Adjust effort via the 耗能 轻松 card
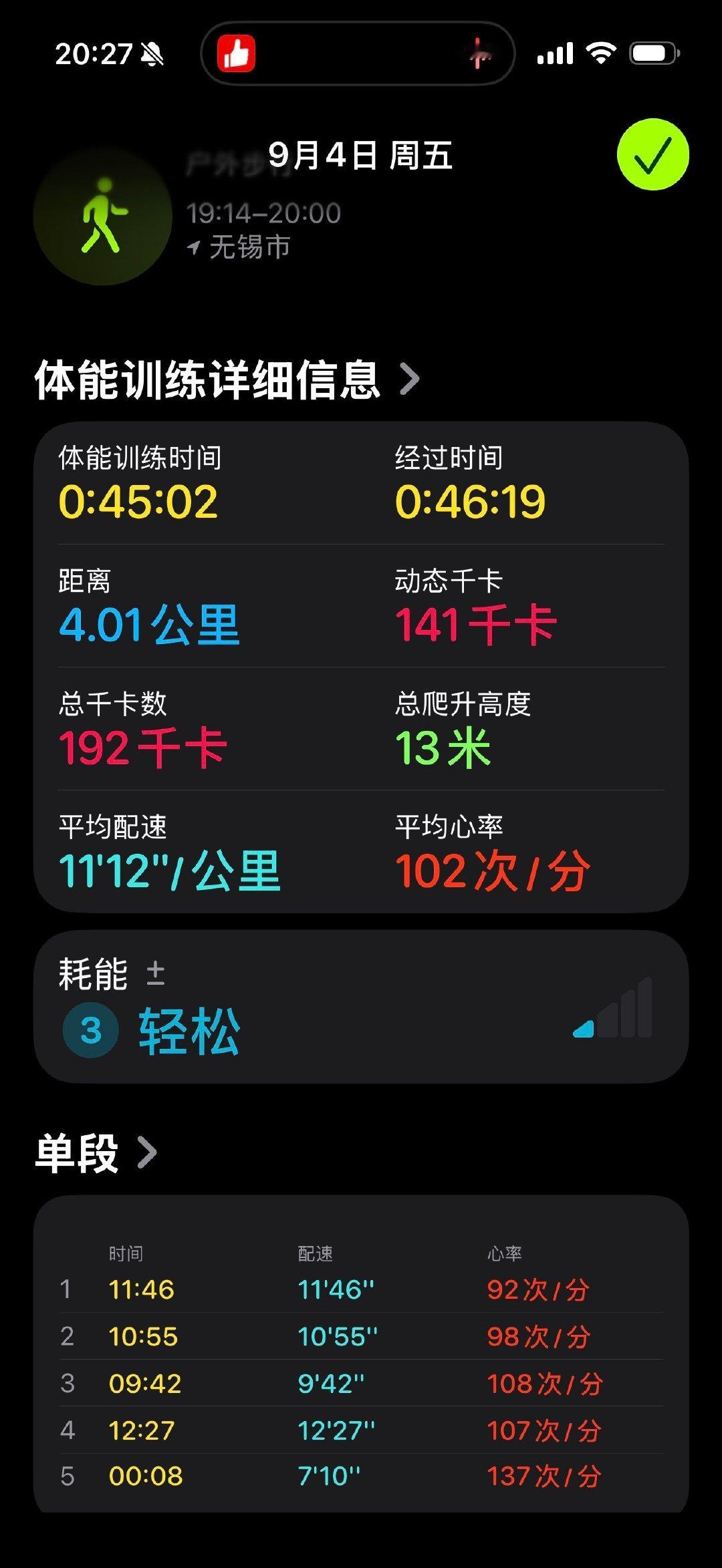 361,1007
